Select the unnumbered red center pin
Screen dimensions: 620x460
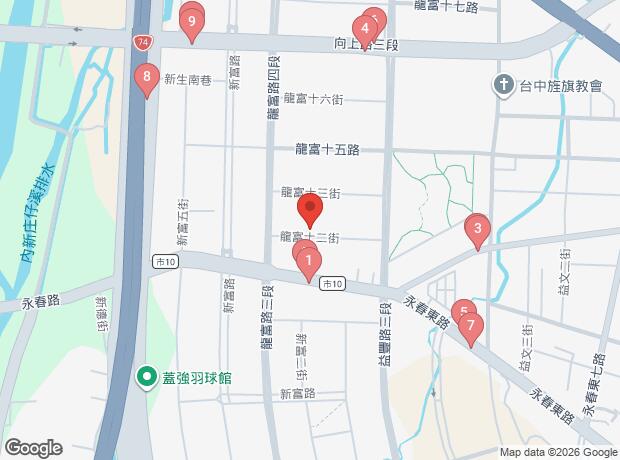click(x=310, y=211)
